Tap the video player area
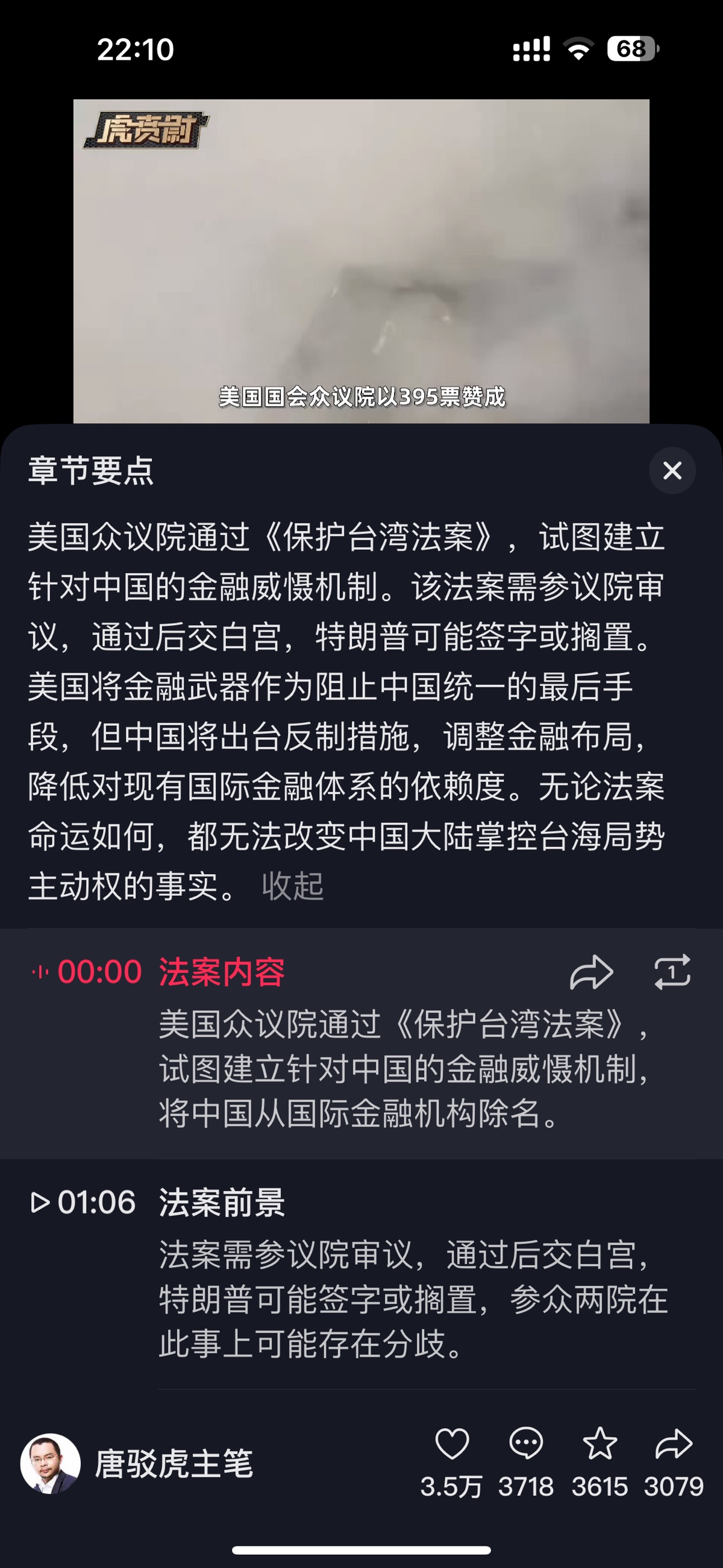 [x=361, y=260]
